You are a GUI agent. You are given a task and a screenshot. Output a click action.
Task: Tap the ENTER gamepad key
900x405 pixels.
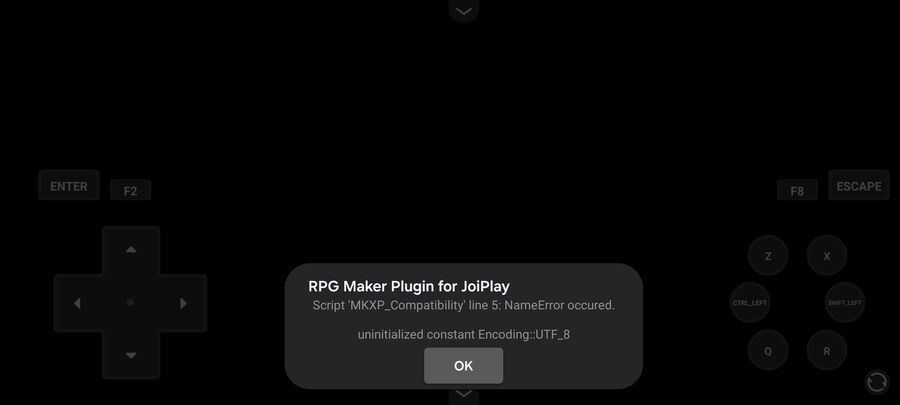[69, 186]
